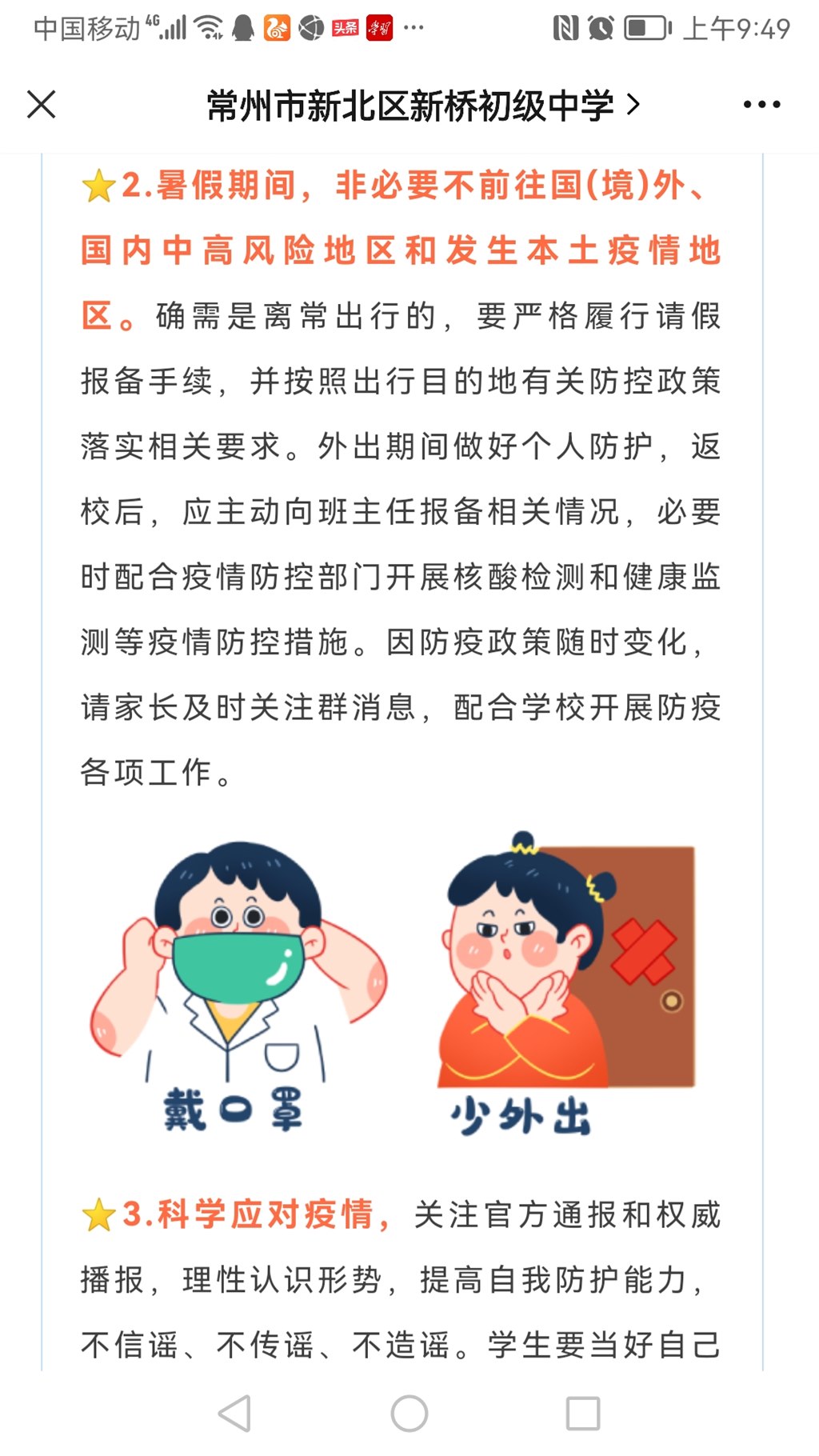The height and width of the screenshot is (1456, 819).
Task: Expand the school account via the title chevron
Action: 634,103
